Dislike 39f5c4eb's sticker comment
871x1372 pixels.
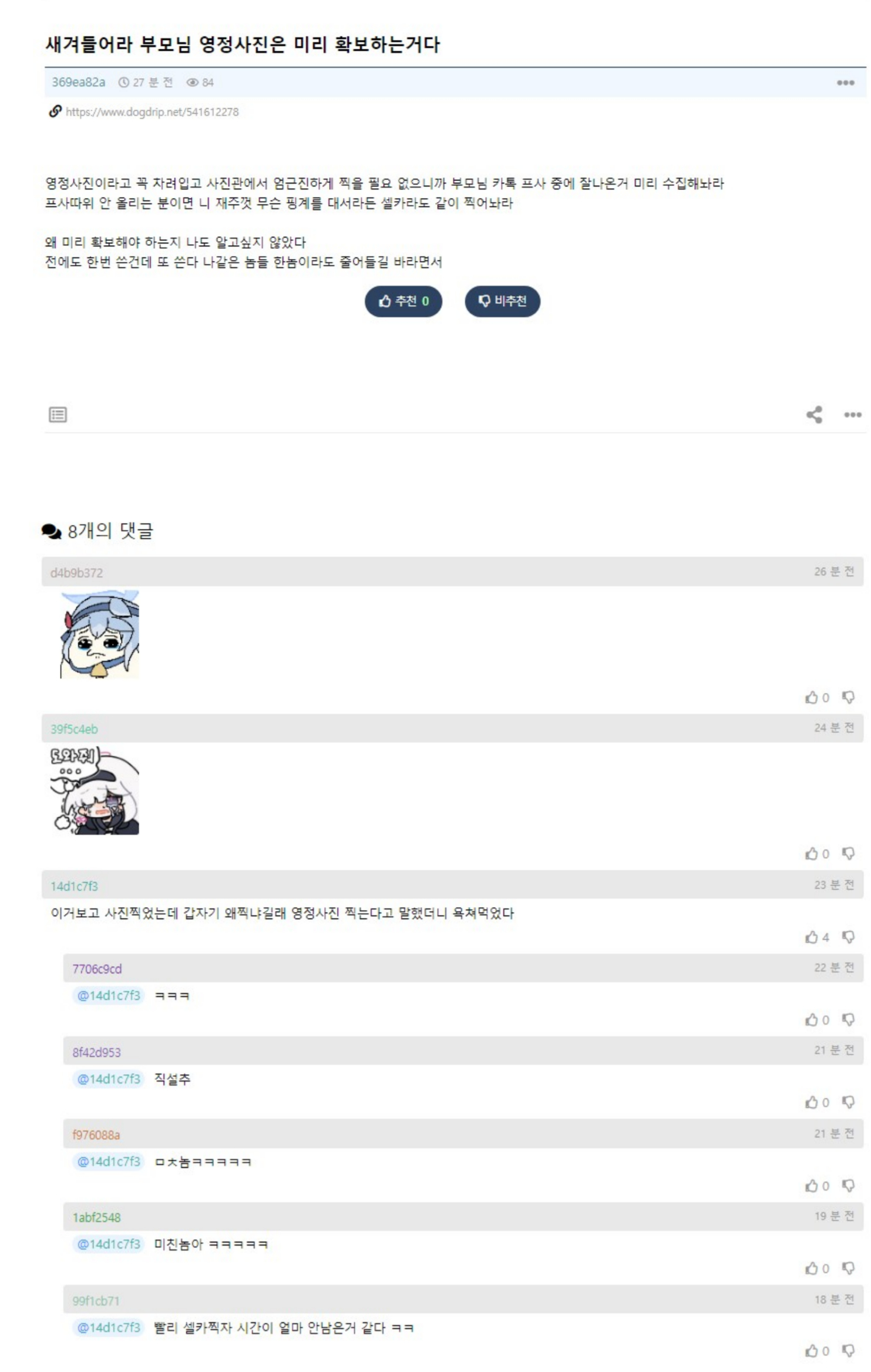[x=848, y=853]
